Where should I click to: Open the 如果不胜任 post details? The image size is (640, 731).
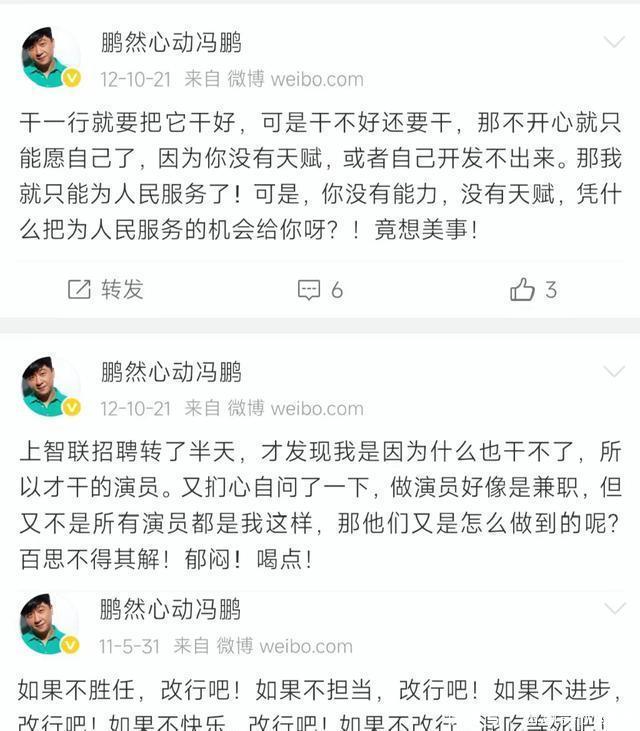tap(320, 705)
